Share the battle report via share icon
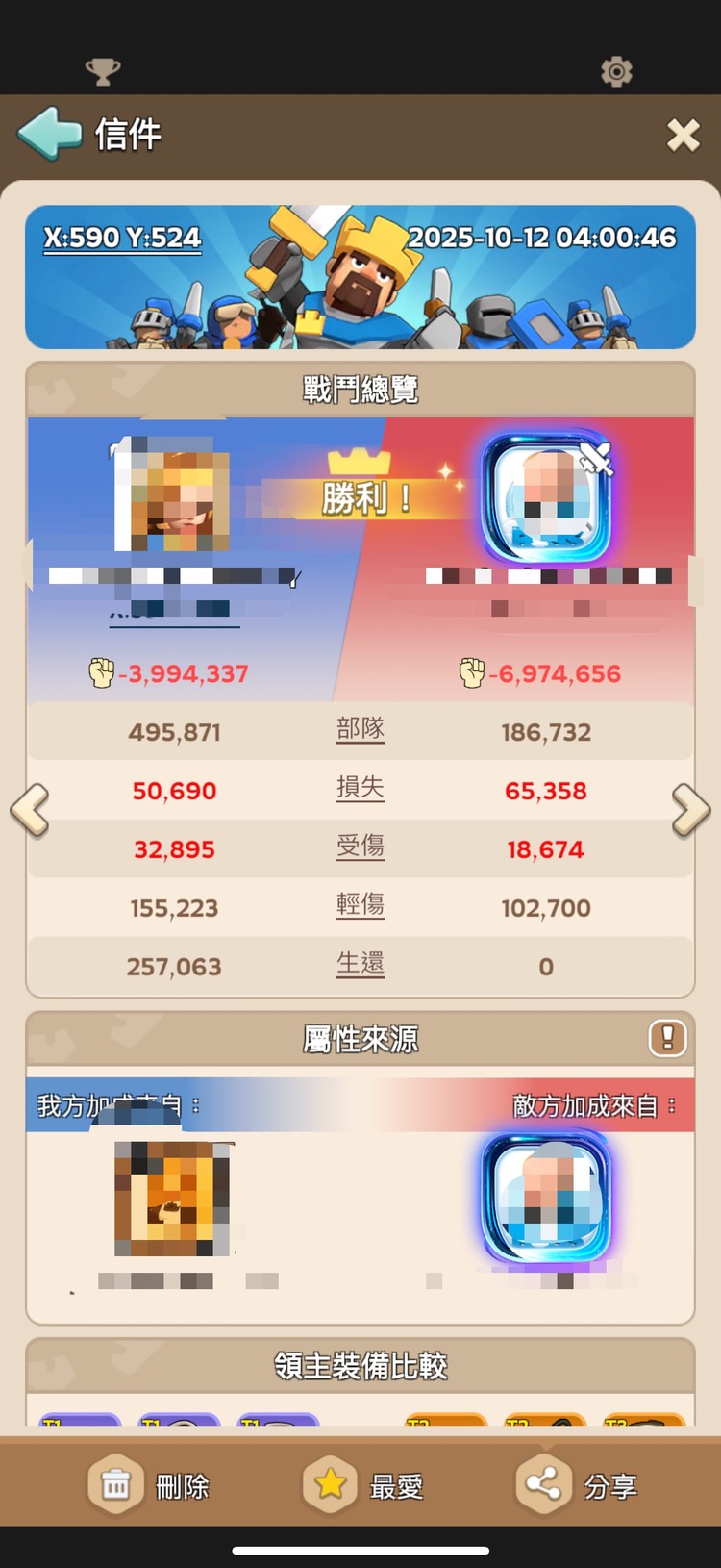The height and width of the screenshot is (1568, 721). 543,1484
